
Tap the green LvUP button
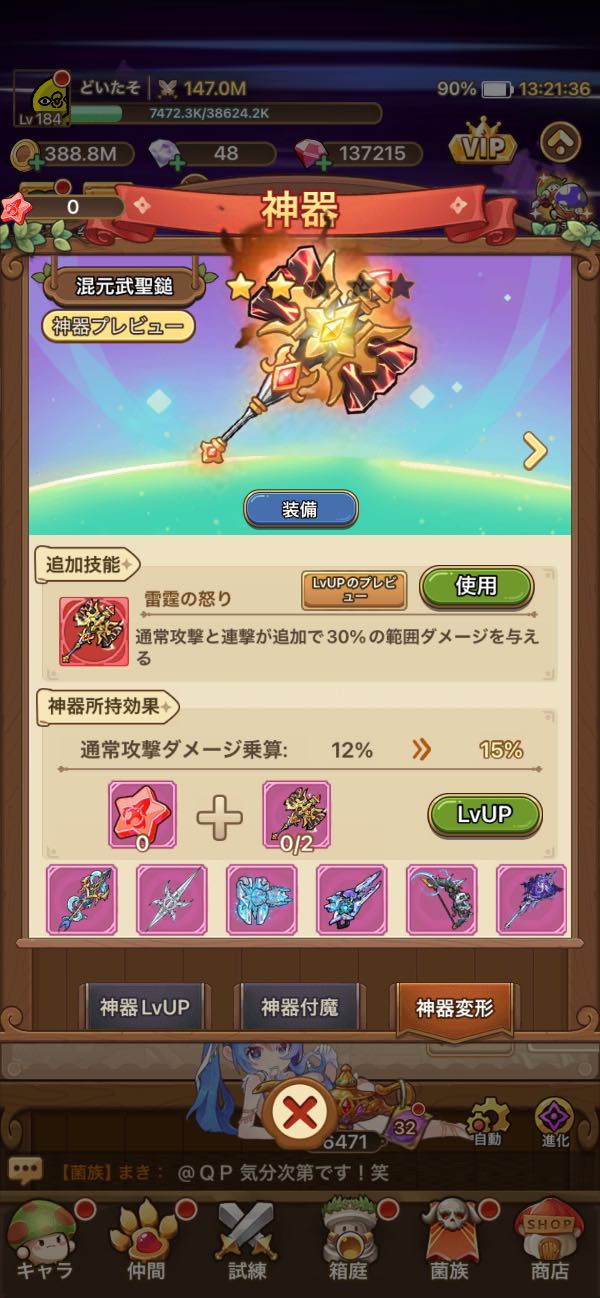coord(484,814)
